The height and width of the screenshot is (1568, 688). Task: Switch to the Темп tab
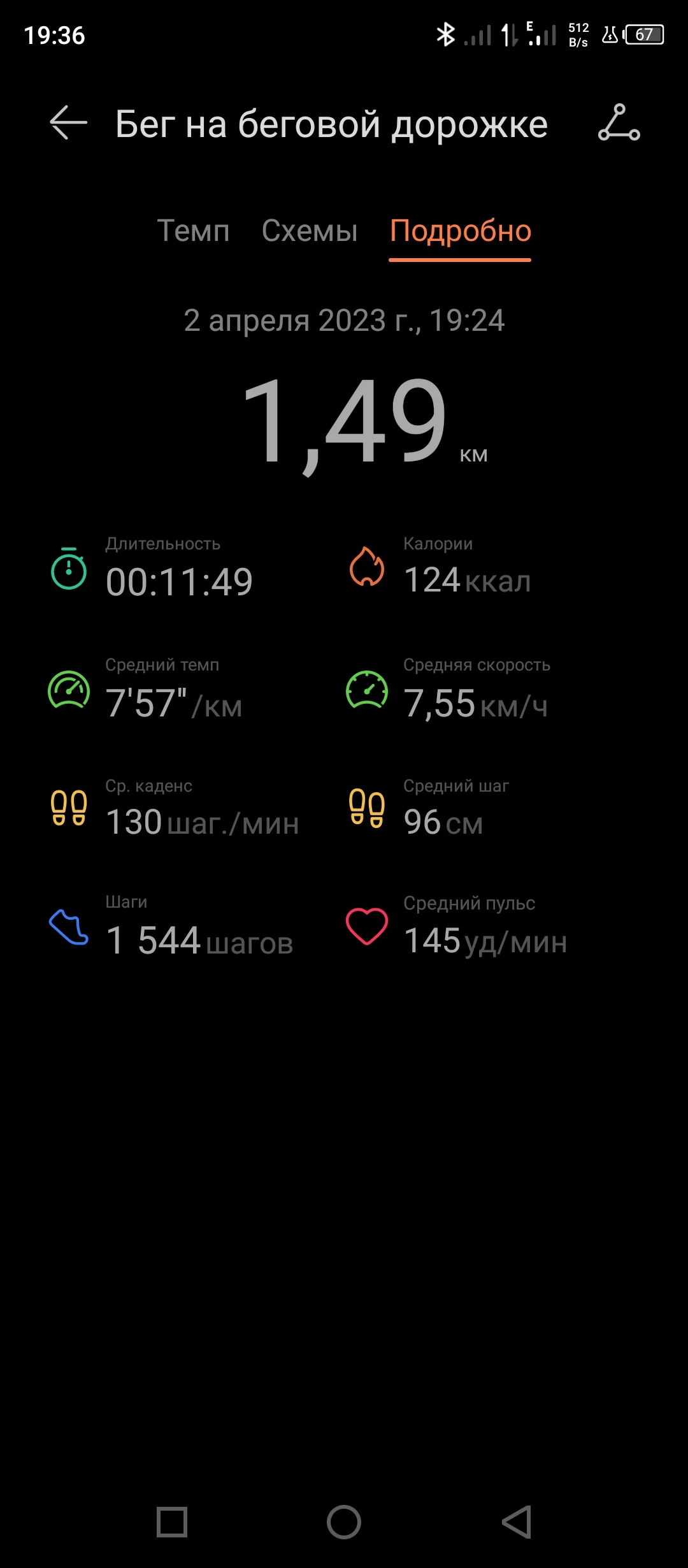193,231
